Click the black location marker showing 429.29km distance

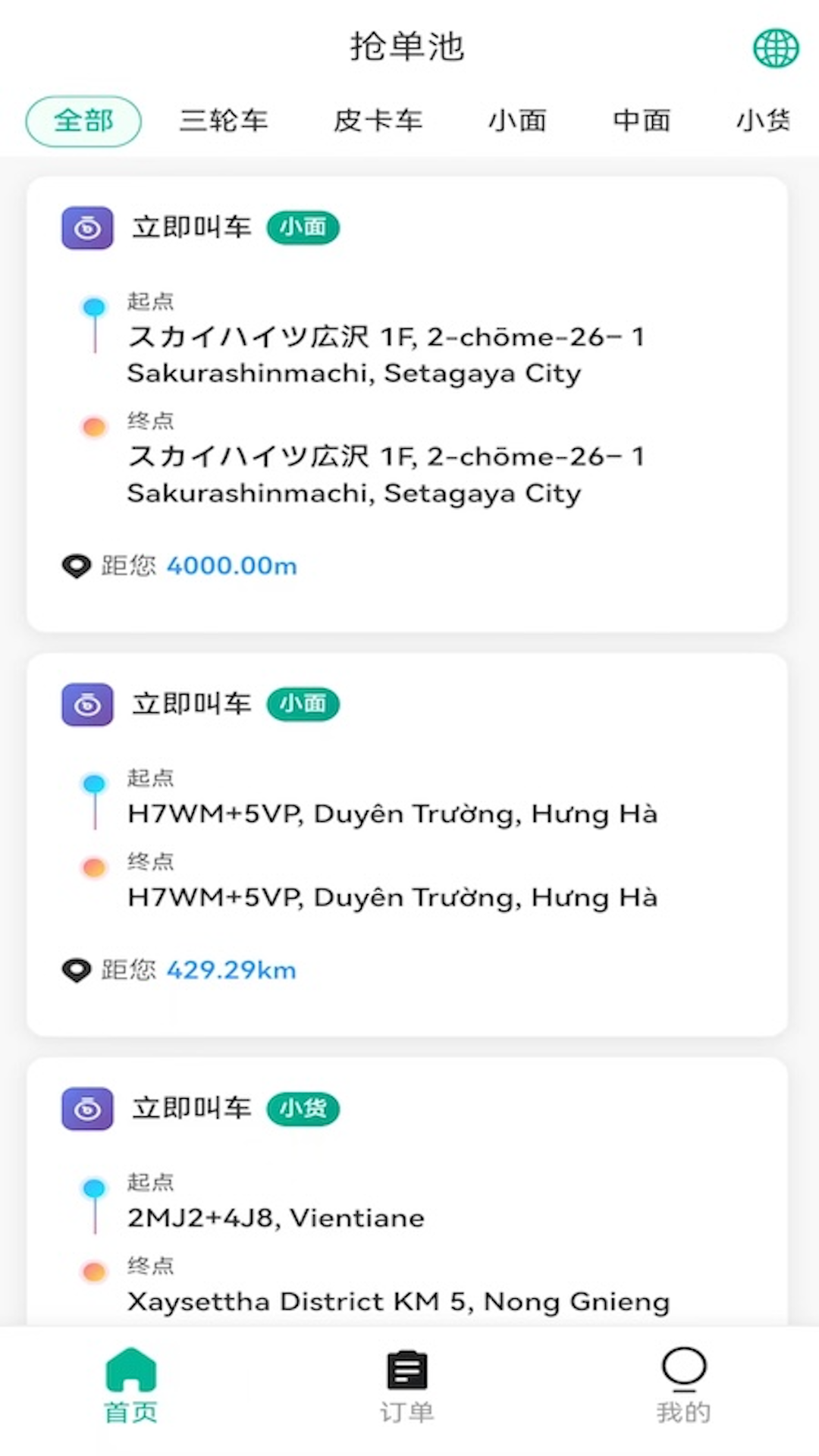click(x=76, y=969)
